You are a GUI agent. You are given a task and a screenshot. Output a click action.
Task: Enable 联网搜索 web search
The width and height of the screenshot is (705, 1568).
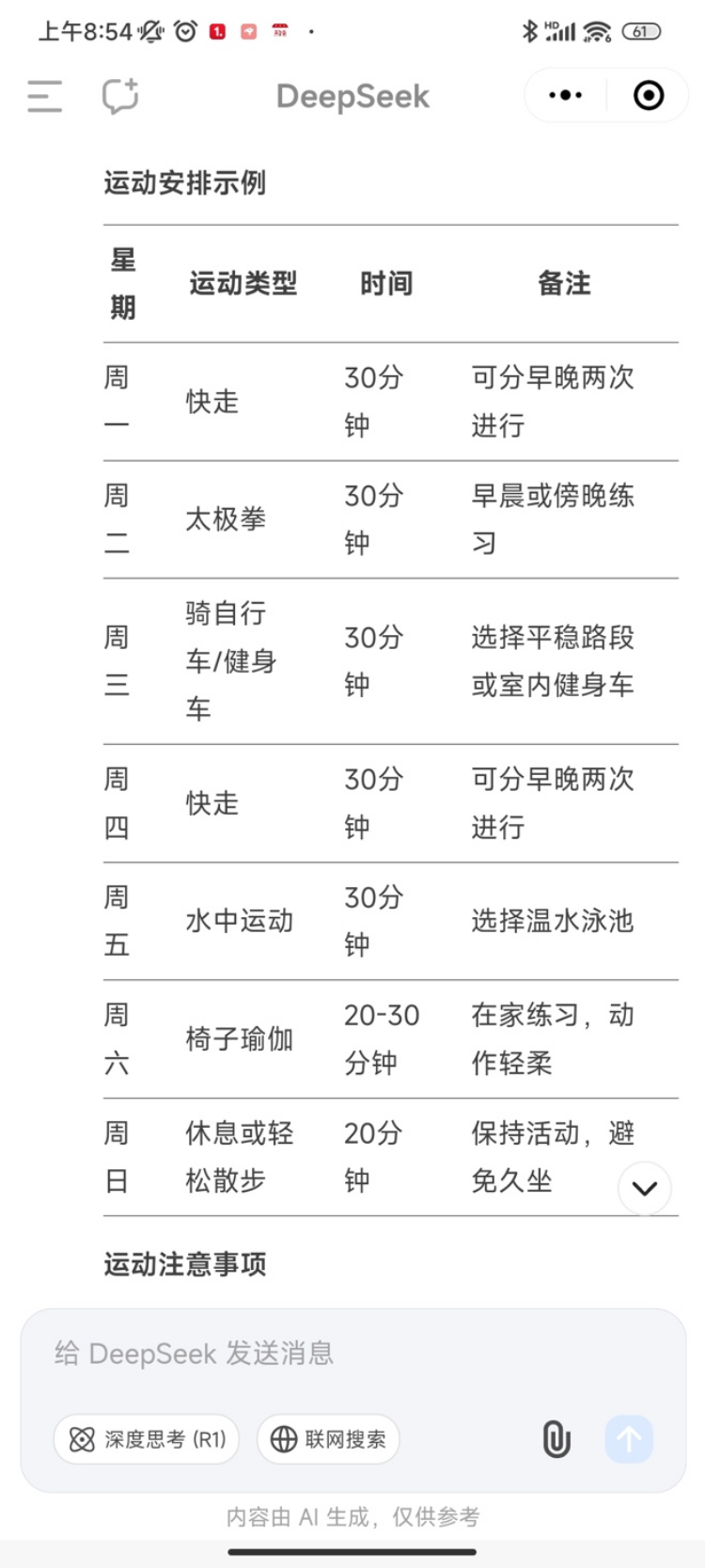tap(328, 1439)
